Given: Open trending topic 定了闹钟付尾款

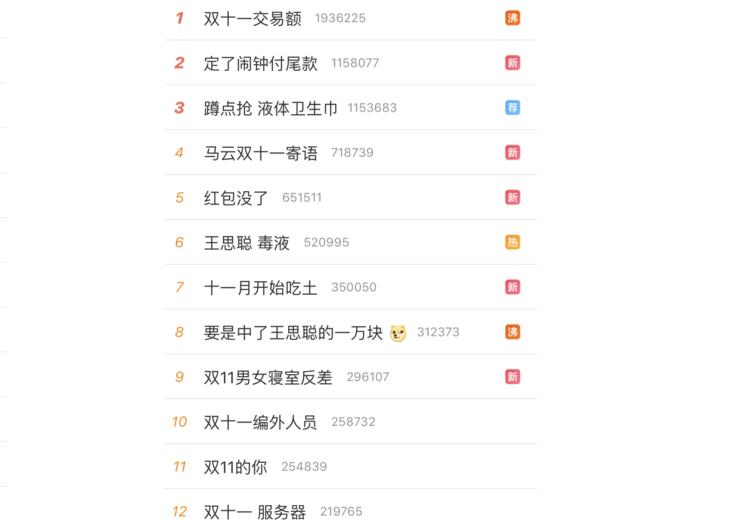Looking at the screenshot, I should [260, 63].
